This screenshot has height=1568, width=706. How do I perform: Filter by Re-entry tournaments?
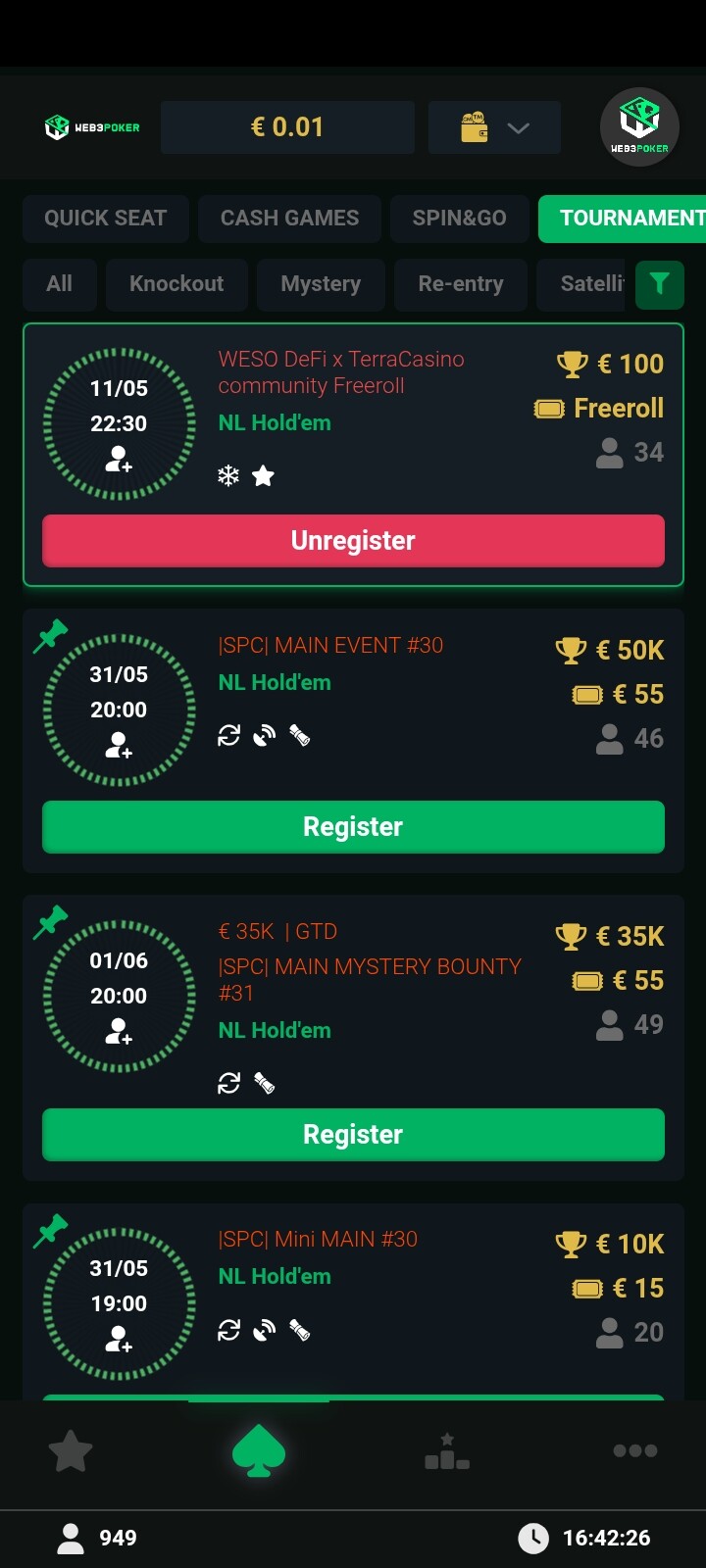click(x=461, y=284)
